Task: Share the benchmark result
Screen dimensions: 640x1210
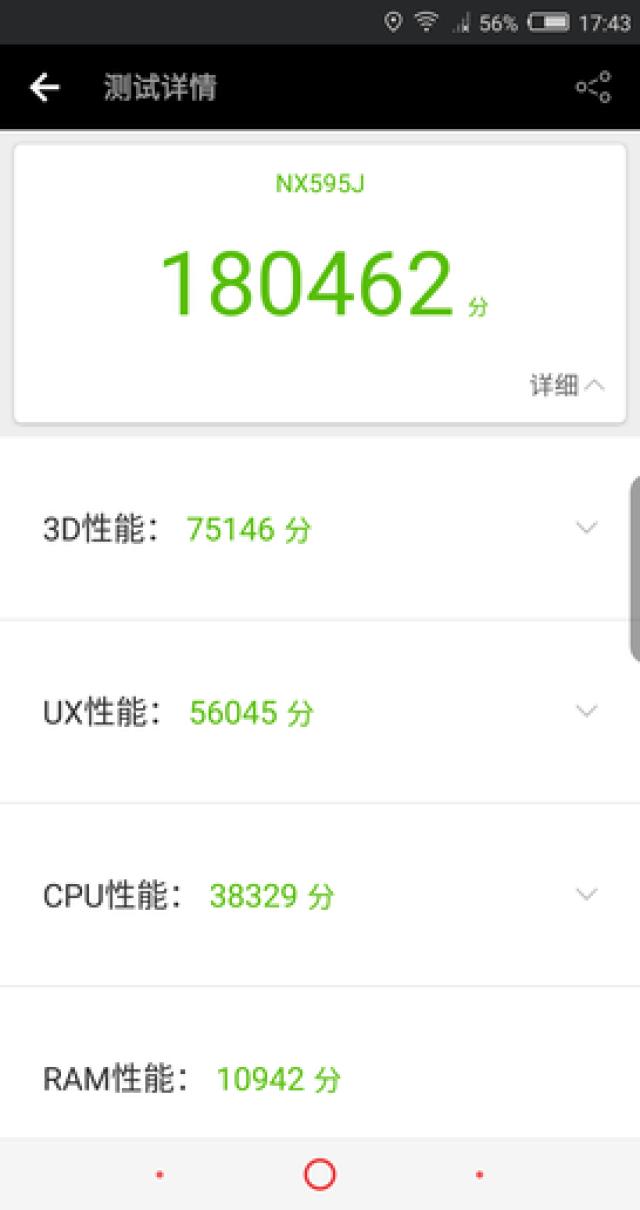Action: pyautogui.click(x=593, y=87)
